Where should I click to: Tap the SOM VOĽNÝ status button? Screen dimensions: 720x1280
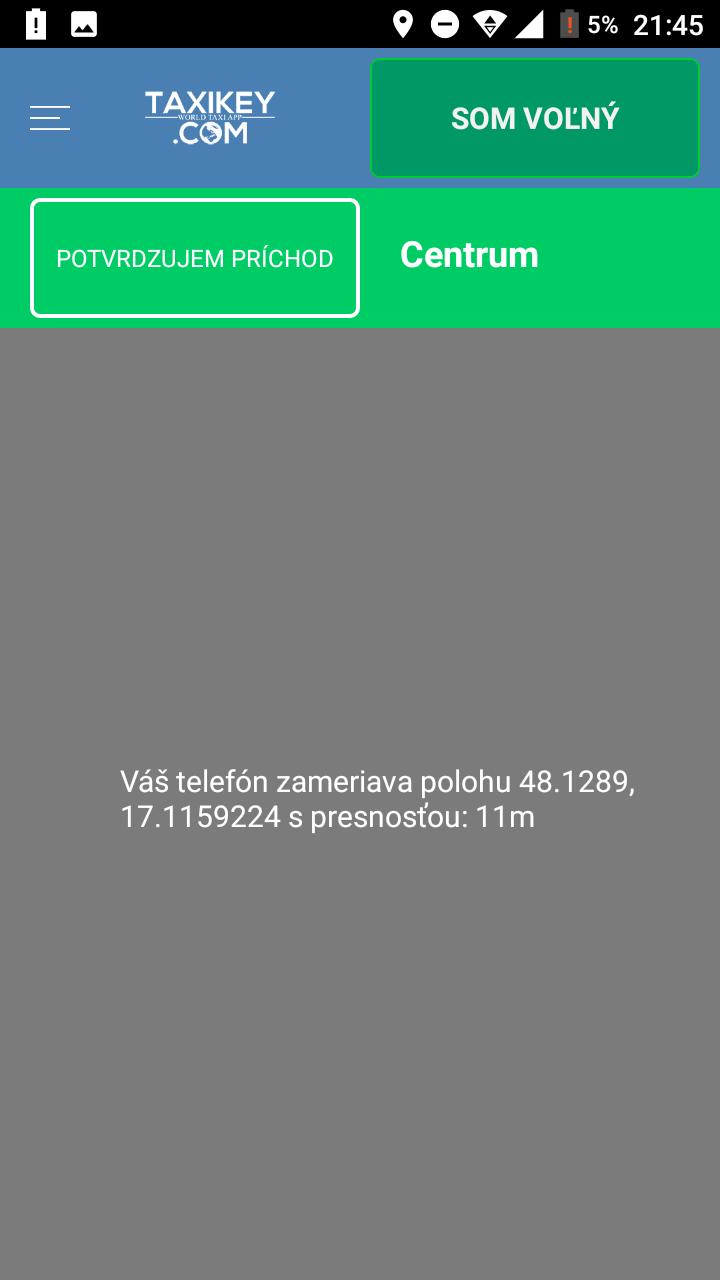534,118
